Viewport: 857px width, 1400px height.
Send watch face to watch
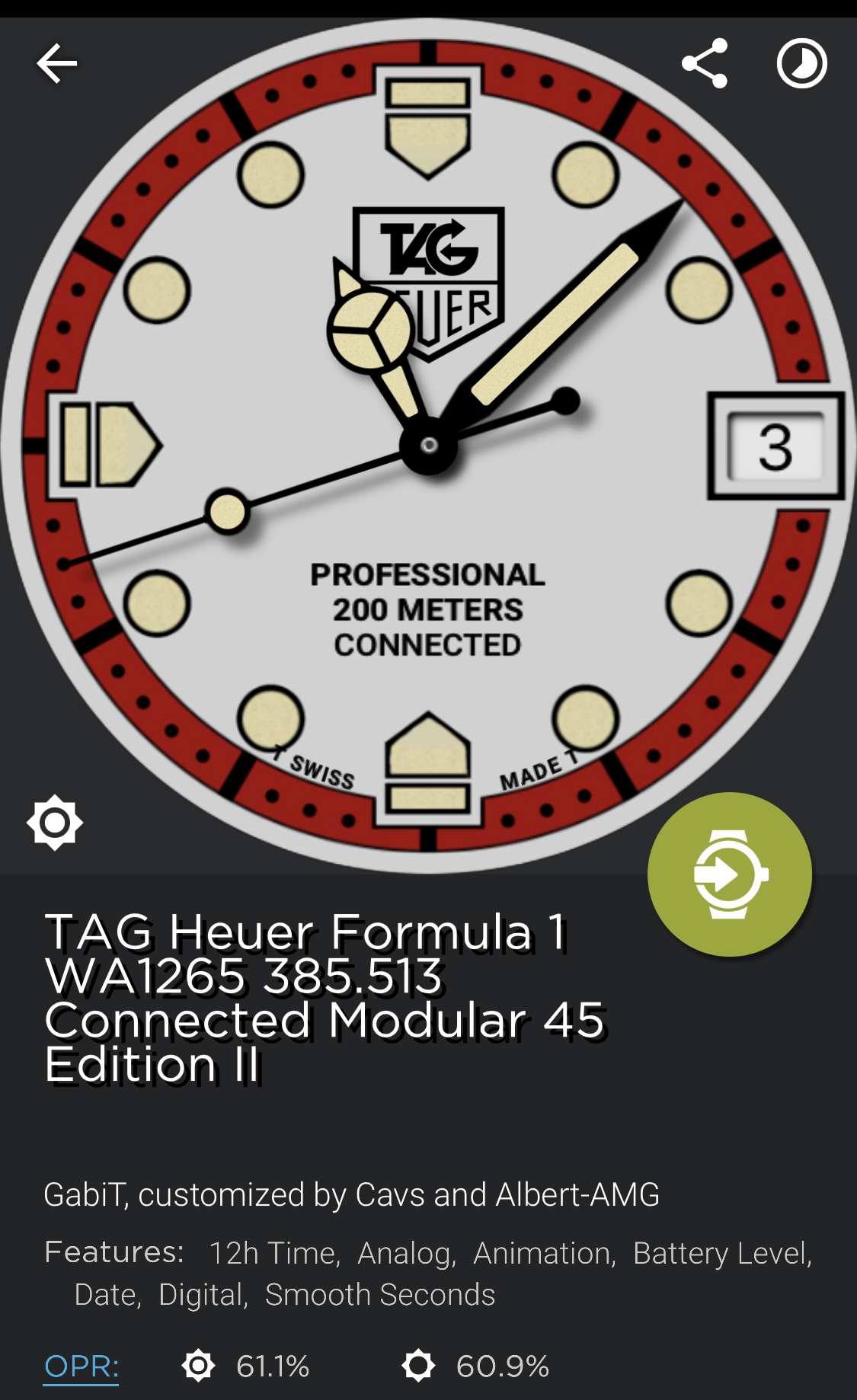coord(730,874)
